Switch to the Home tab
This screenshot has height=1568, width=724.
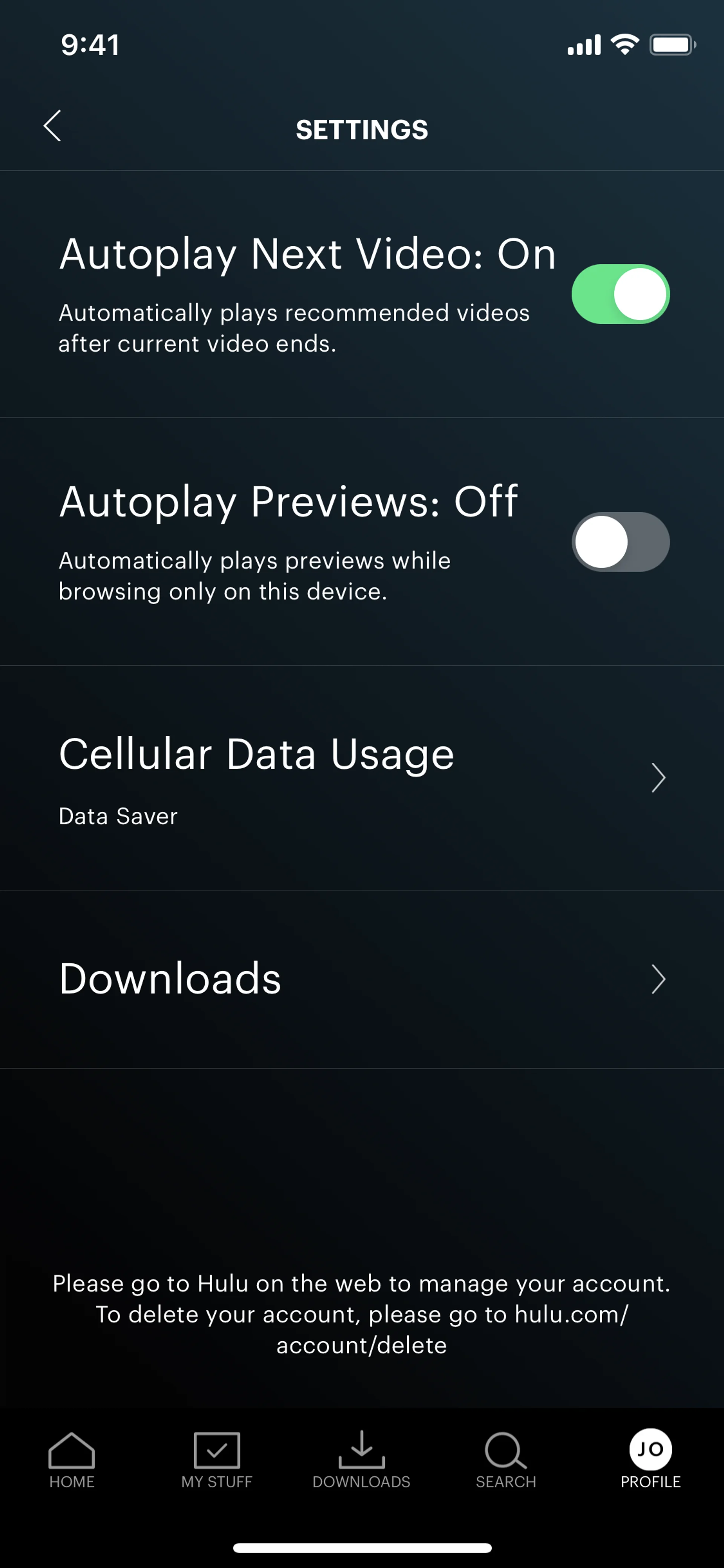[x=72, y=1460]
